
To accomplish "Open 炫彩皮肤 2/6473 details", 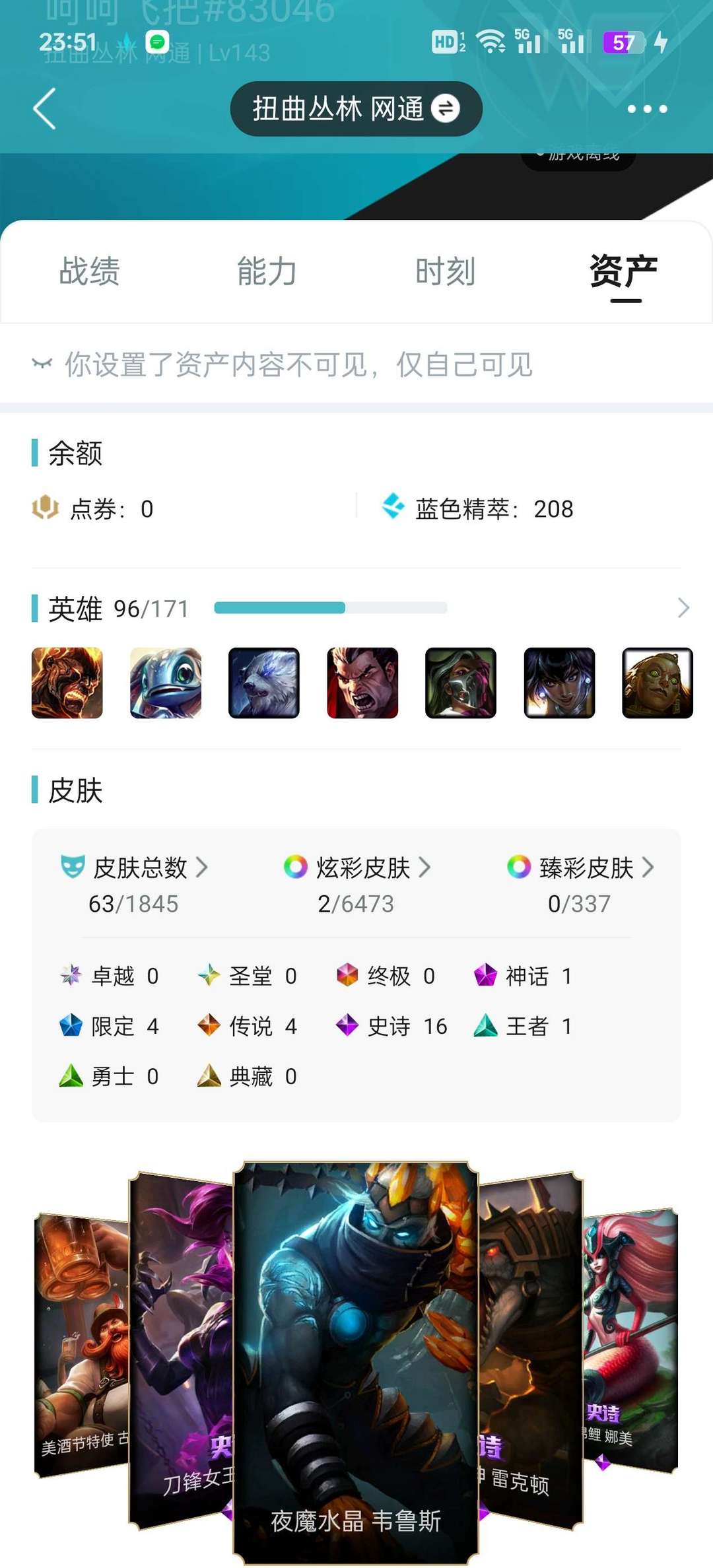I will tap(356, 883).
